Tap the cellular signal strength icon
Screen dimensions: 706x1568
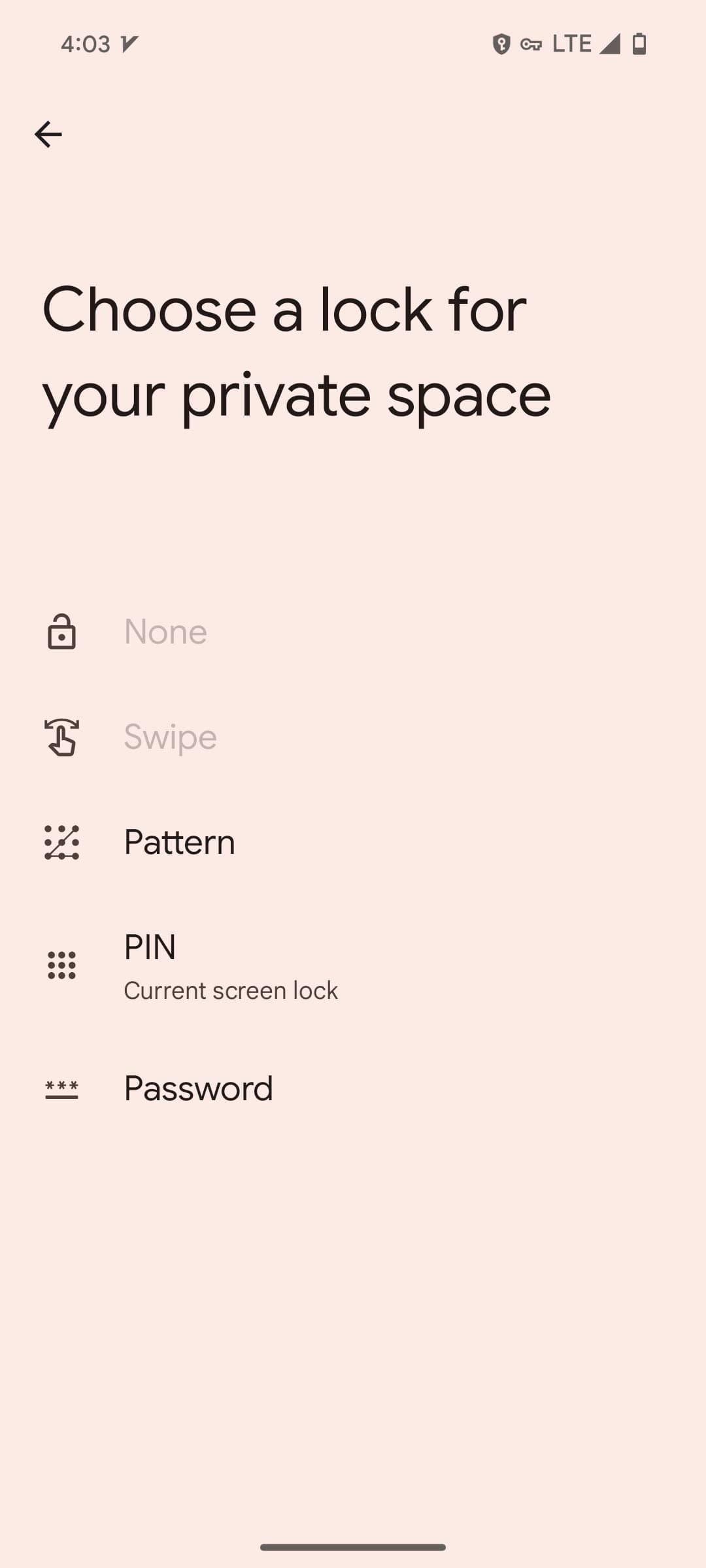coord(610,44)
